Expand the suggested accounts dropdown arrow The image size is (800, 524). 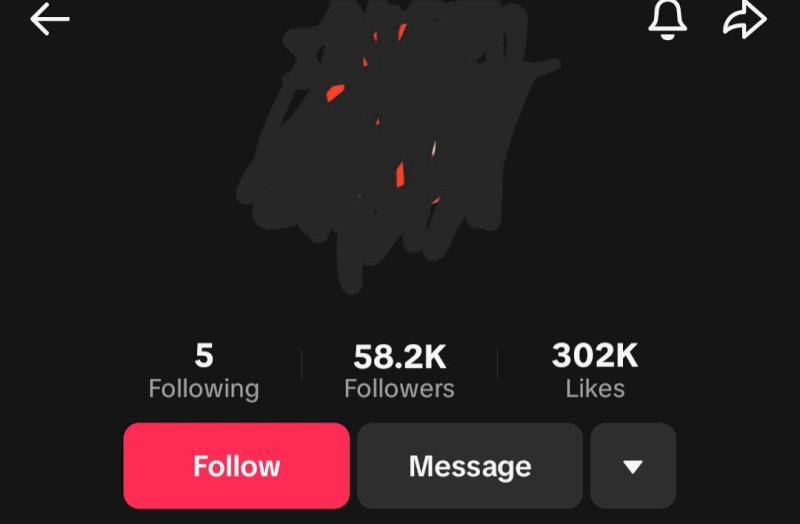pos(632,466)
